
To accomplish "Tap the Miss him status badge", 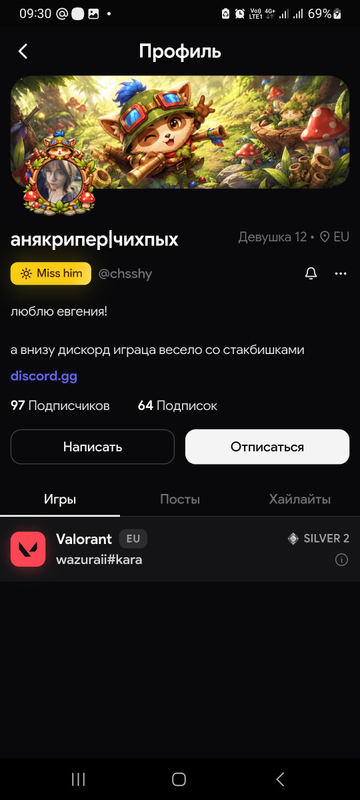I will (x=51, y=273).
